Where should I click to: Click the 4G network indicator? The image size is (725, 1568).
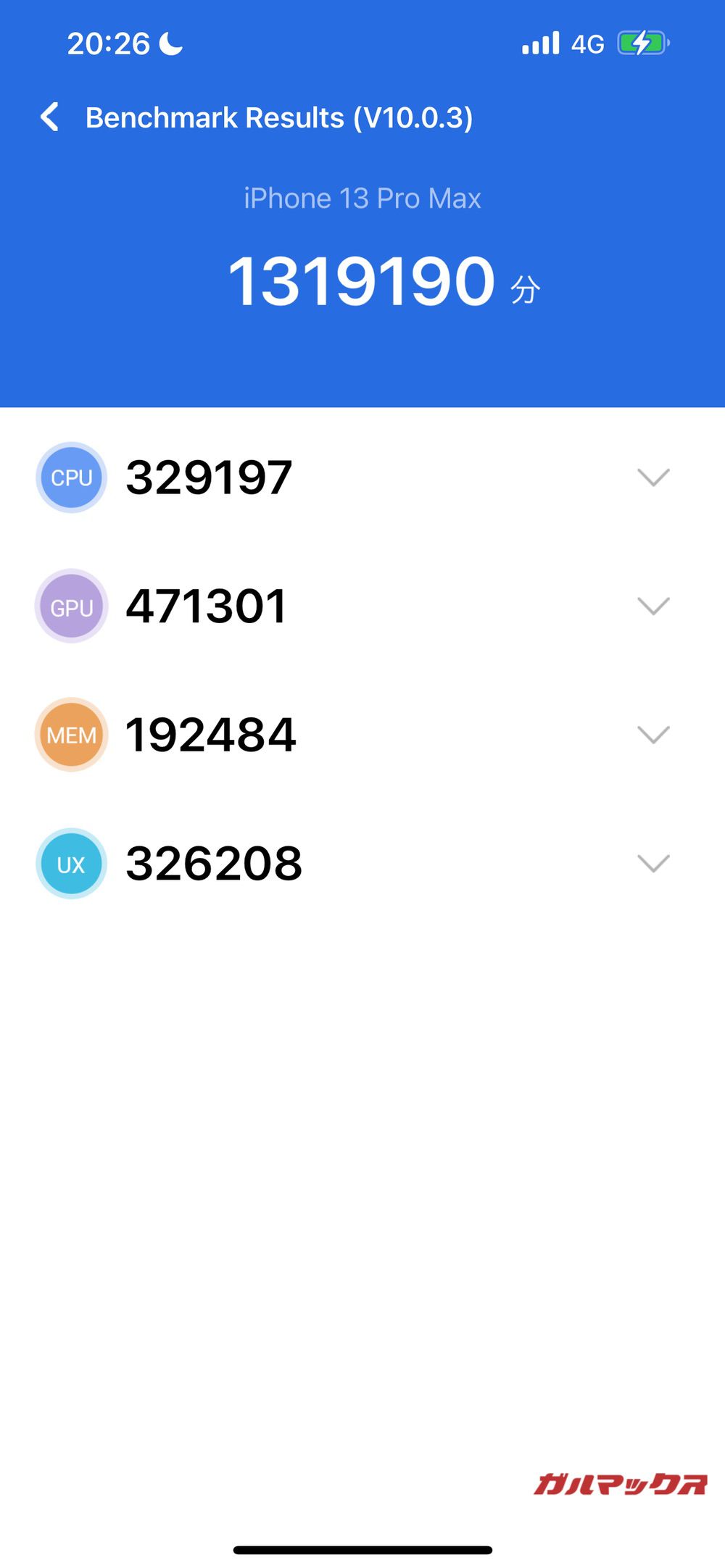[x=589, y=43]
